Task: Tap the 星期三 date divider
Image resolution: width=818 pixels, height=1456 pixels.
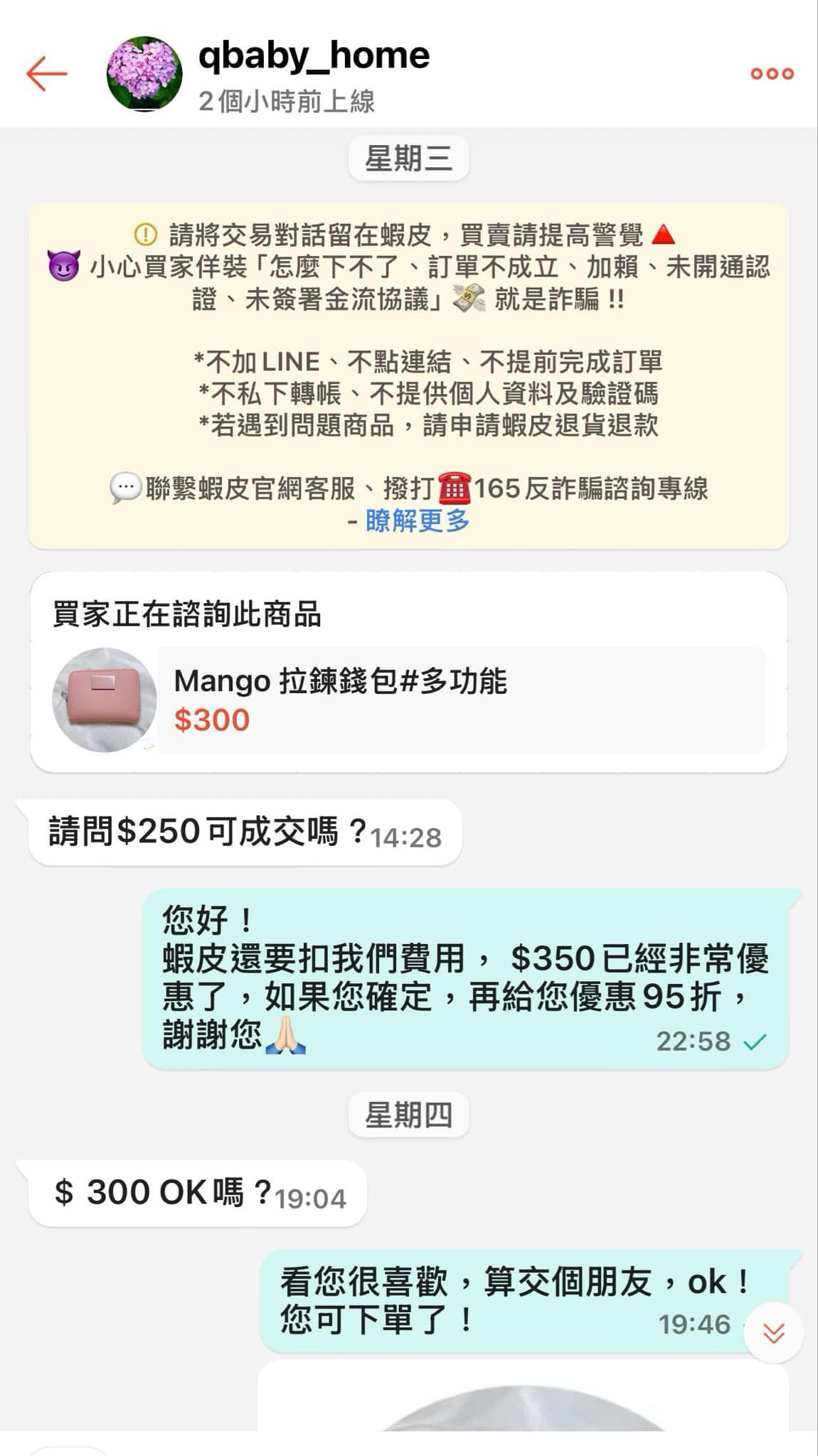Action: 408,157
